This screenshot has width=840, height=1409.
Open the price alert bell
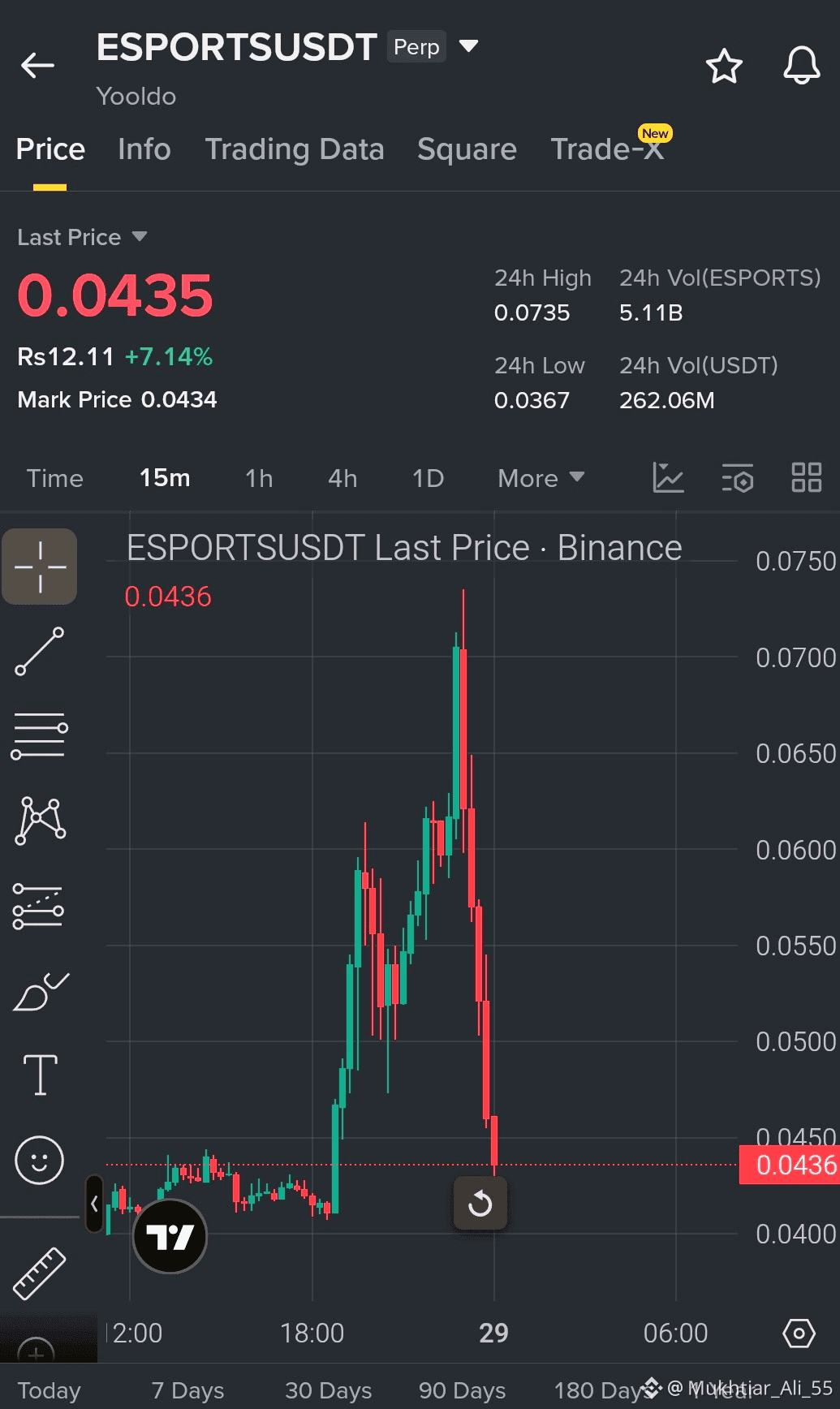[801, 66]
